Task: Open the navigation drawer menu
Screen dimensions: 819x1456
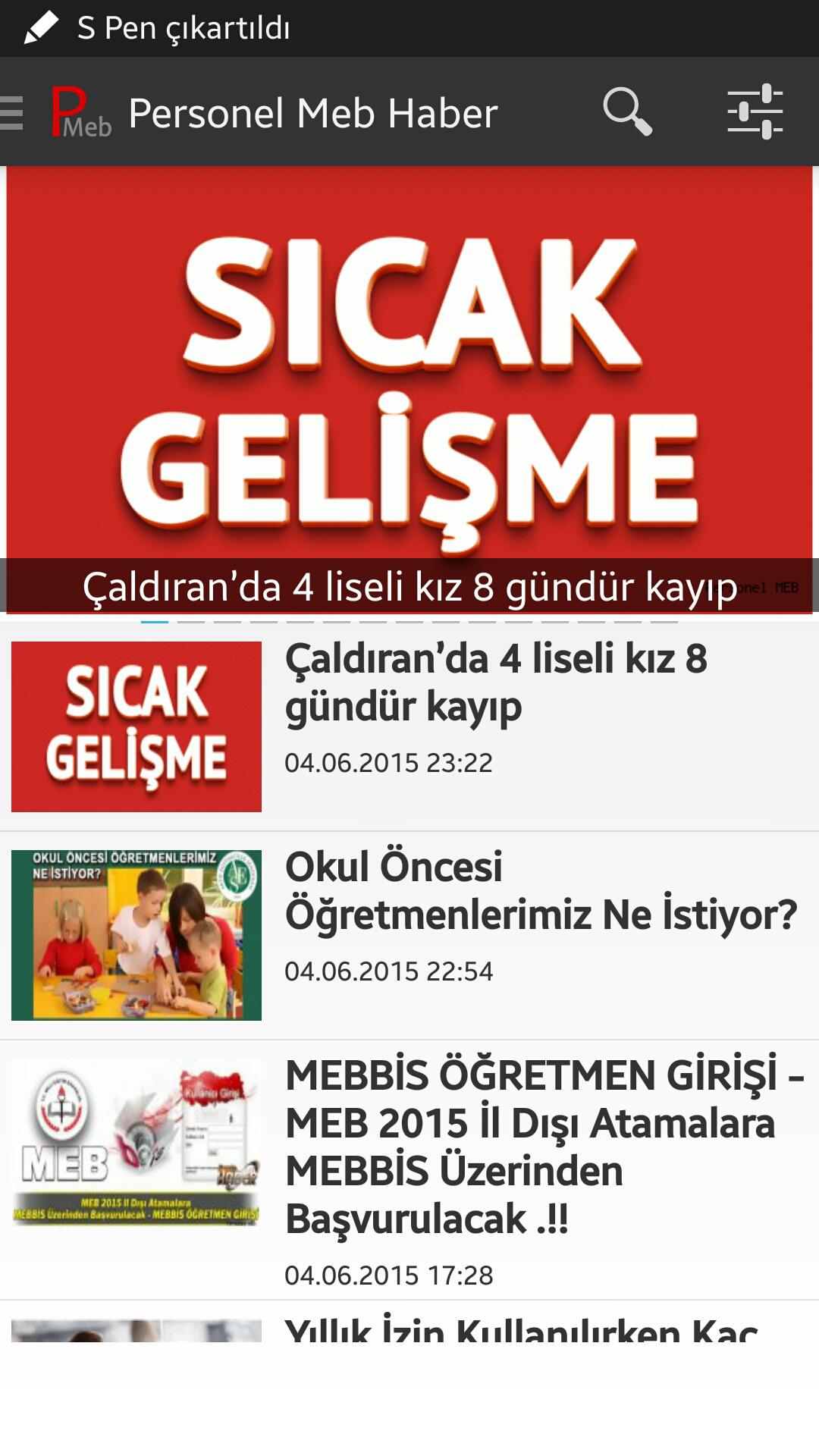Action: coord(14,113)
